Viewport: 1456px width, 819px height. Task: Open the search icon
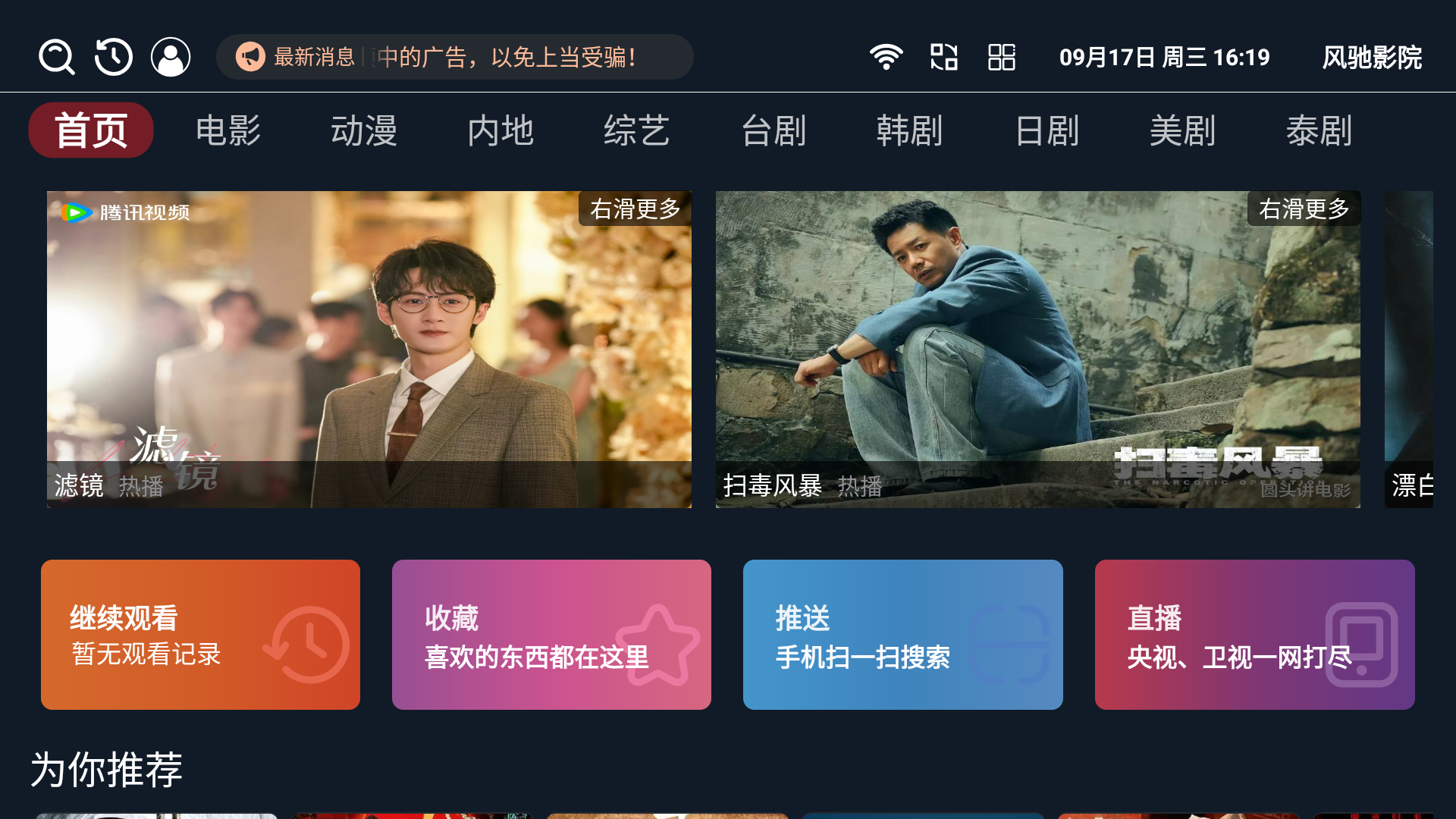(x=57, y=57)
